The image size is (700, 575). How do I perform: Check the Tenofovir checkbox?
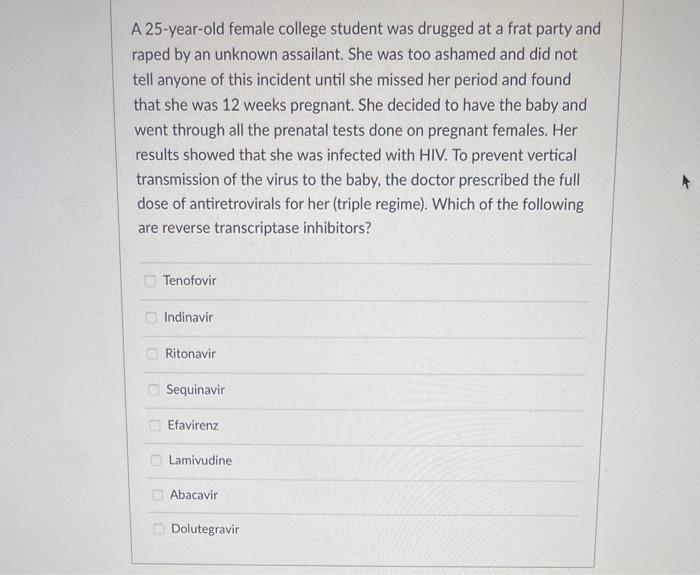(x=150, y=281)
